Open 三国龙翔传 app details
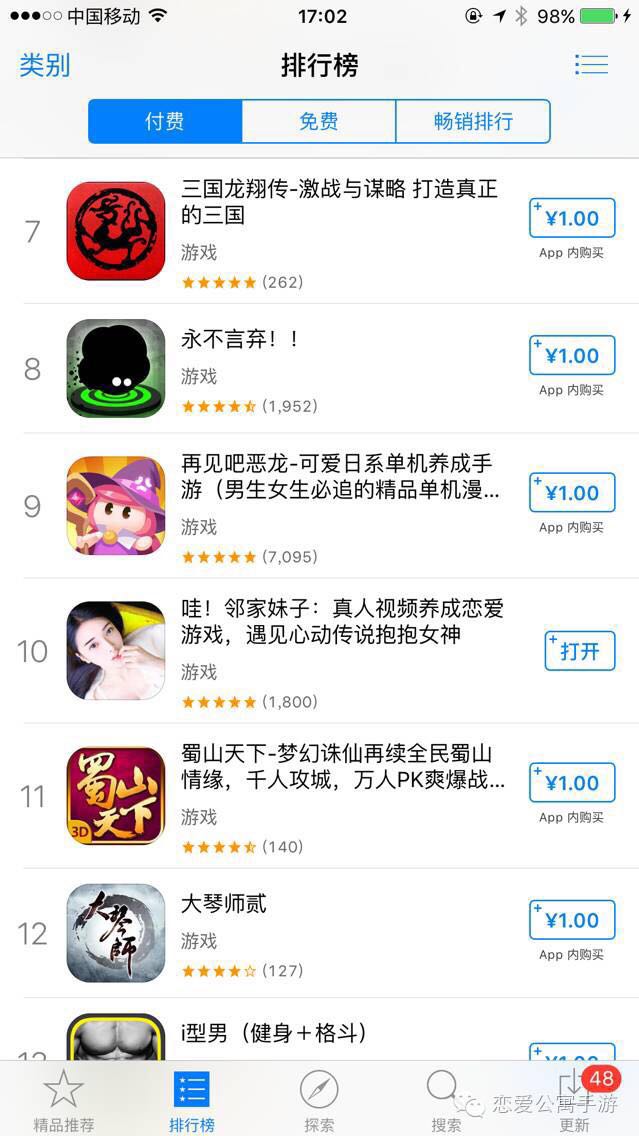 click(x=339, y=201)
